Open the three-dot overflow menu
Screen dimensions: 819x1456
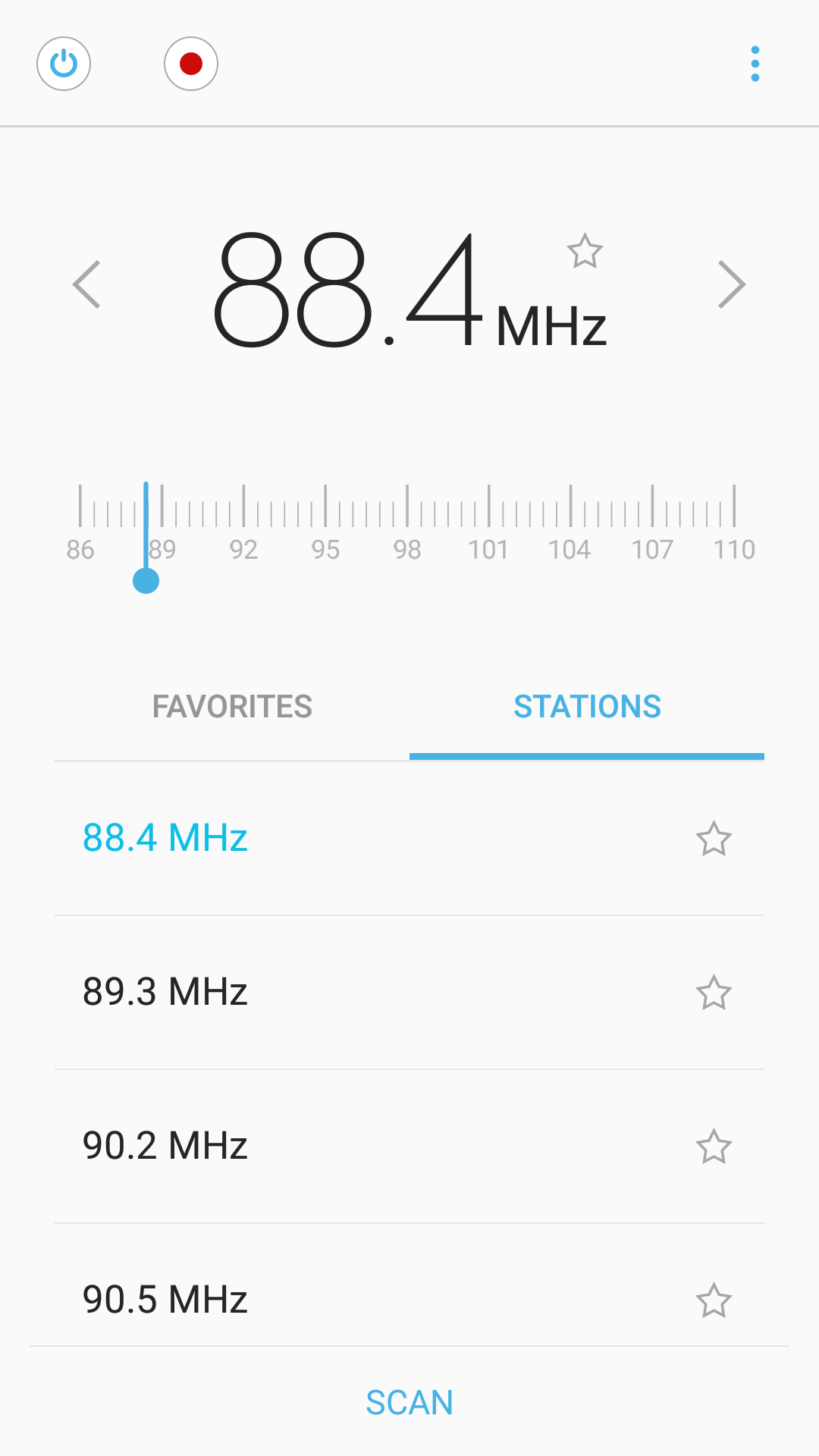click(x=755, y=64)
